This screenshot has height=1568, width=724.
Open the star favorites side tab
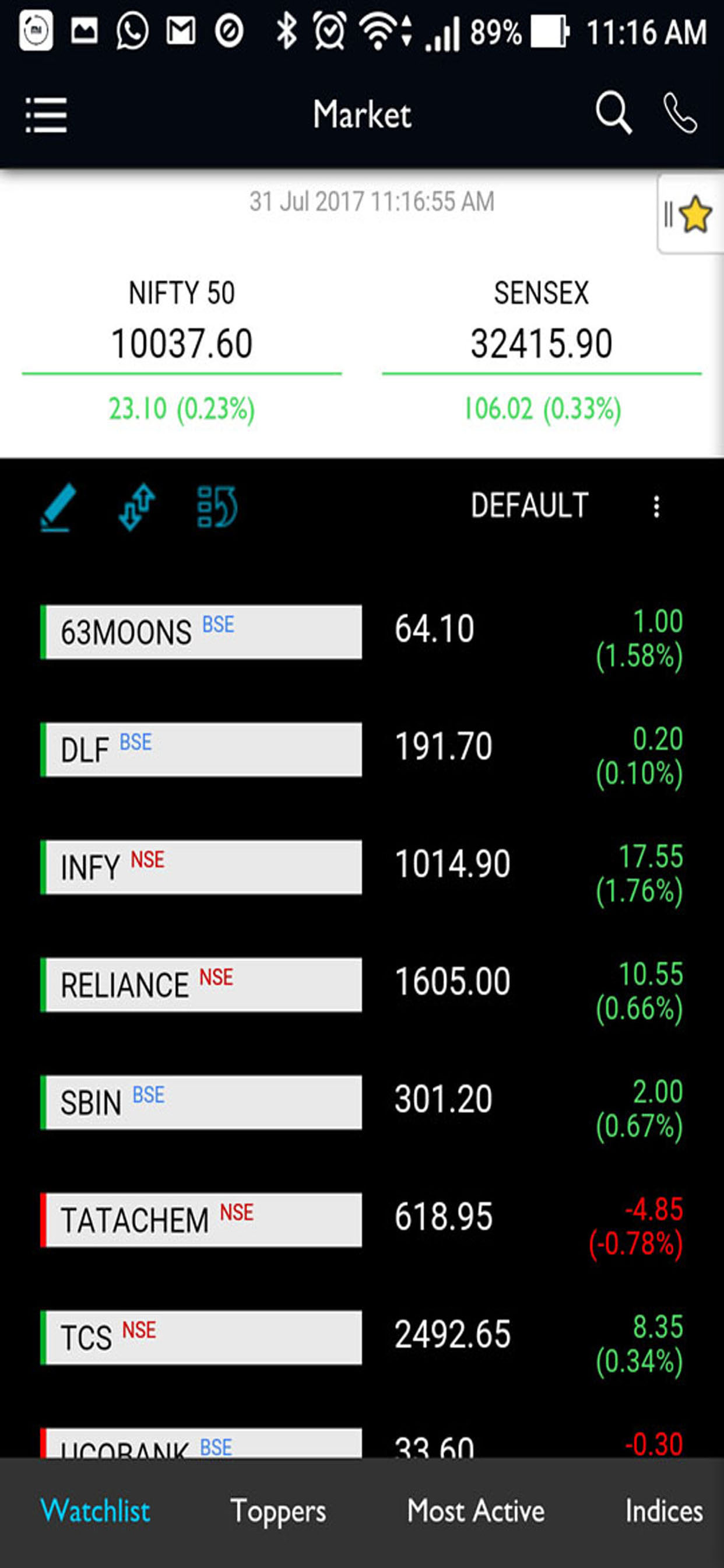click(x=690, y=213)
